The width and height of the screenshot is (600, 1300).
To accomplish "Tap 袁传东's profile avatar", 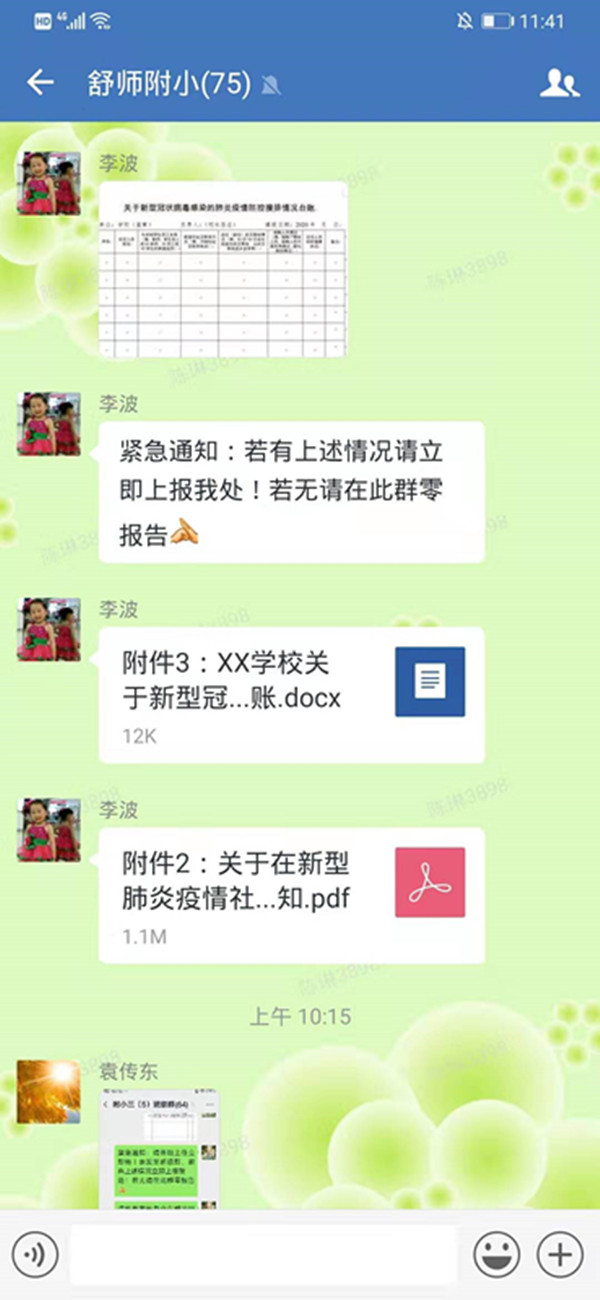I will pos(48,1091).
